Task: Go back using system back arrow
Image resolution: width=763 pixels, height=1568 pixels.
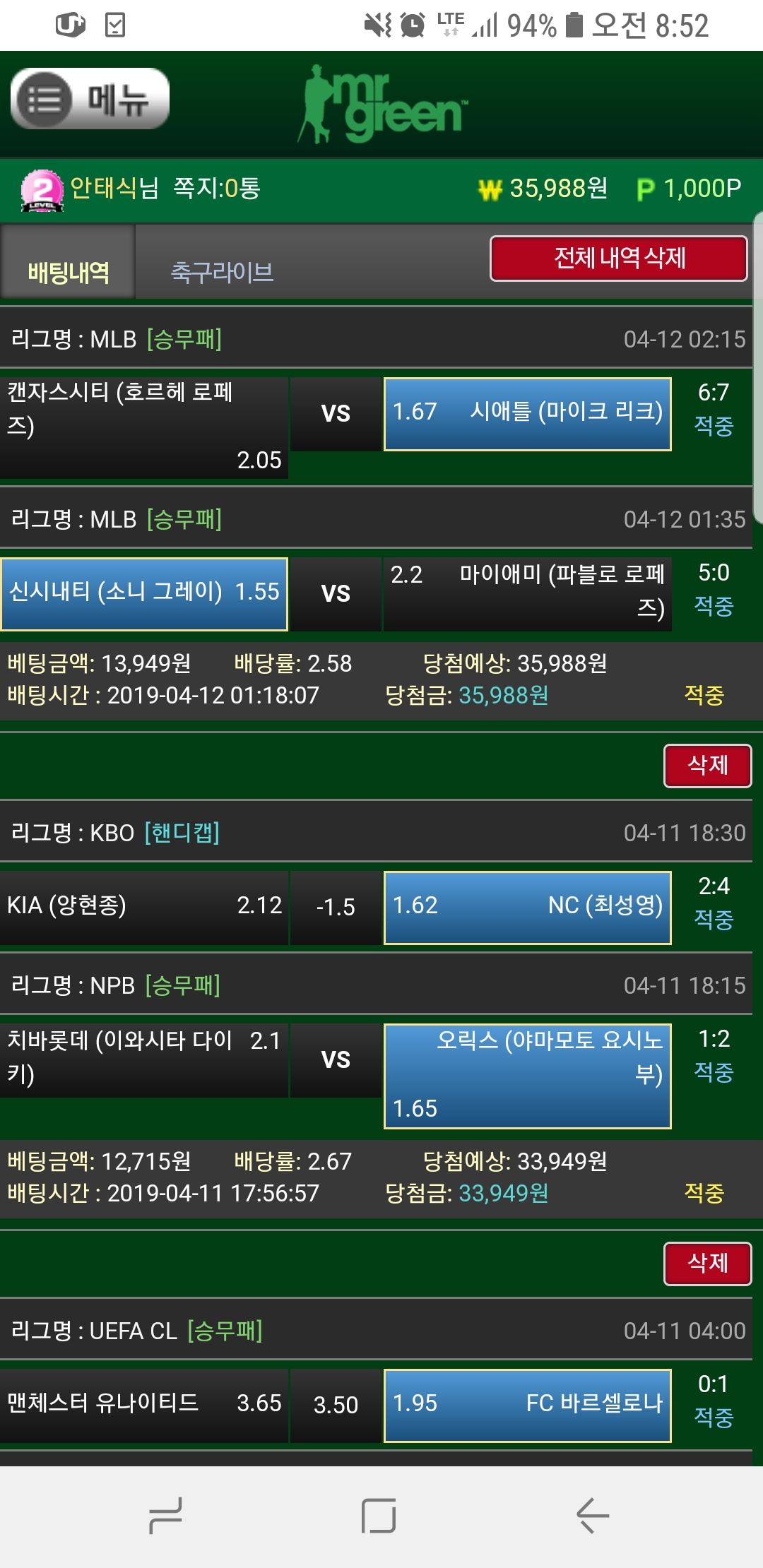Action: click(592, 1516)
